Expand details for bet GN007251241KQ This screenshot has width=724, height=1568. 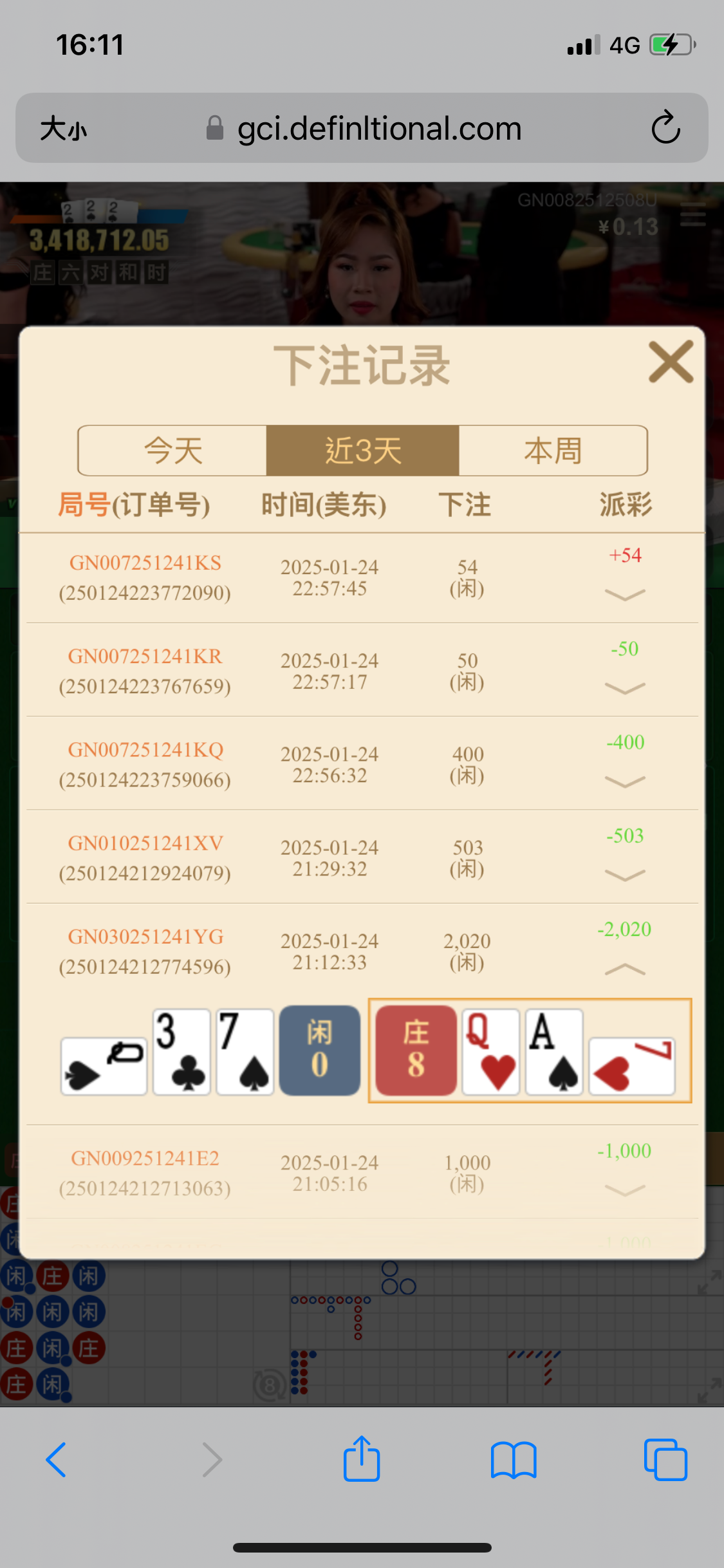[625, 781]
